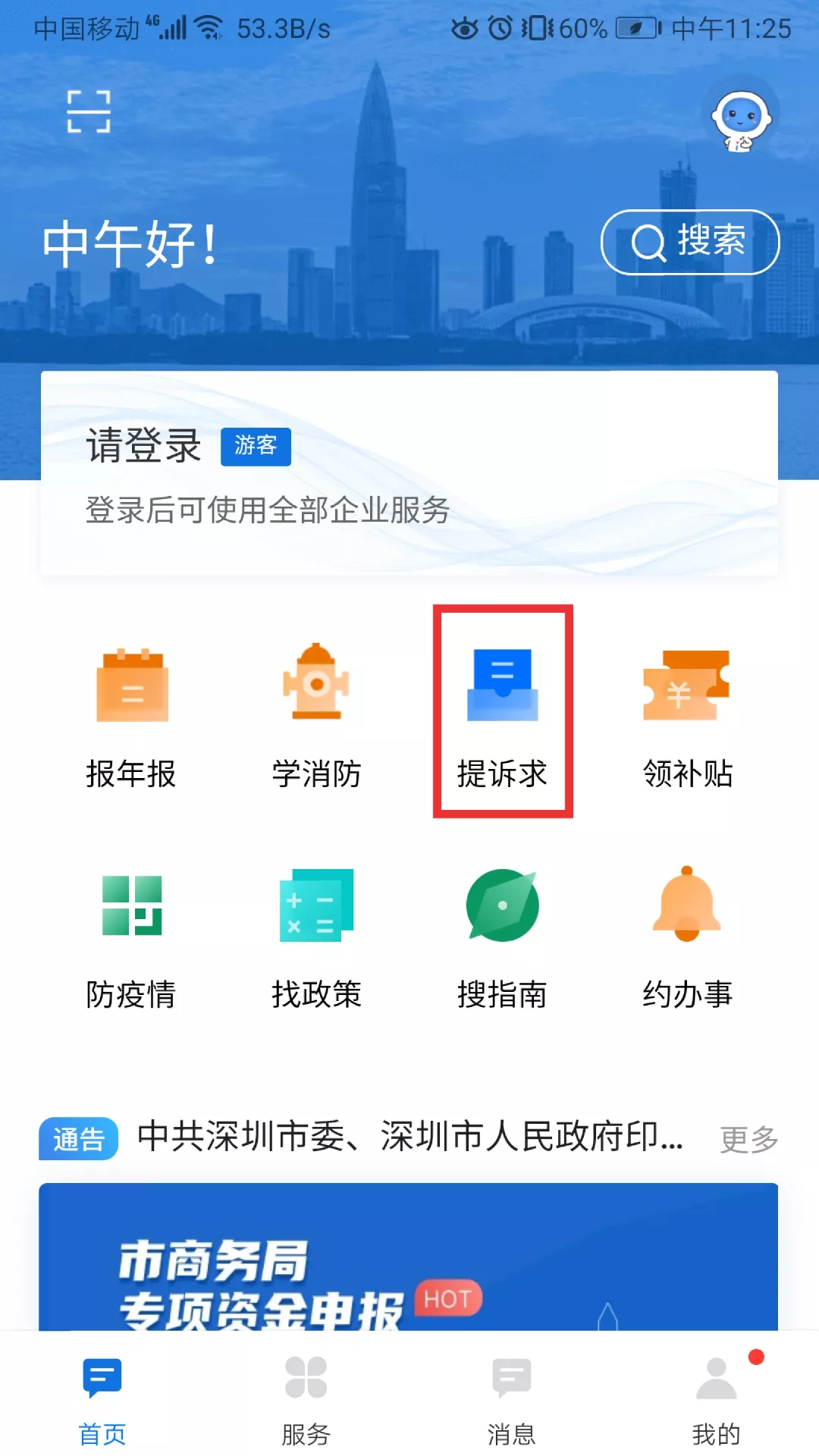
Task: Select the 找政策 policy finder icon
Action: tap(316, 937)
